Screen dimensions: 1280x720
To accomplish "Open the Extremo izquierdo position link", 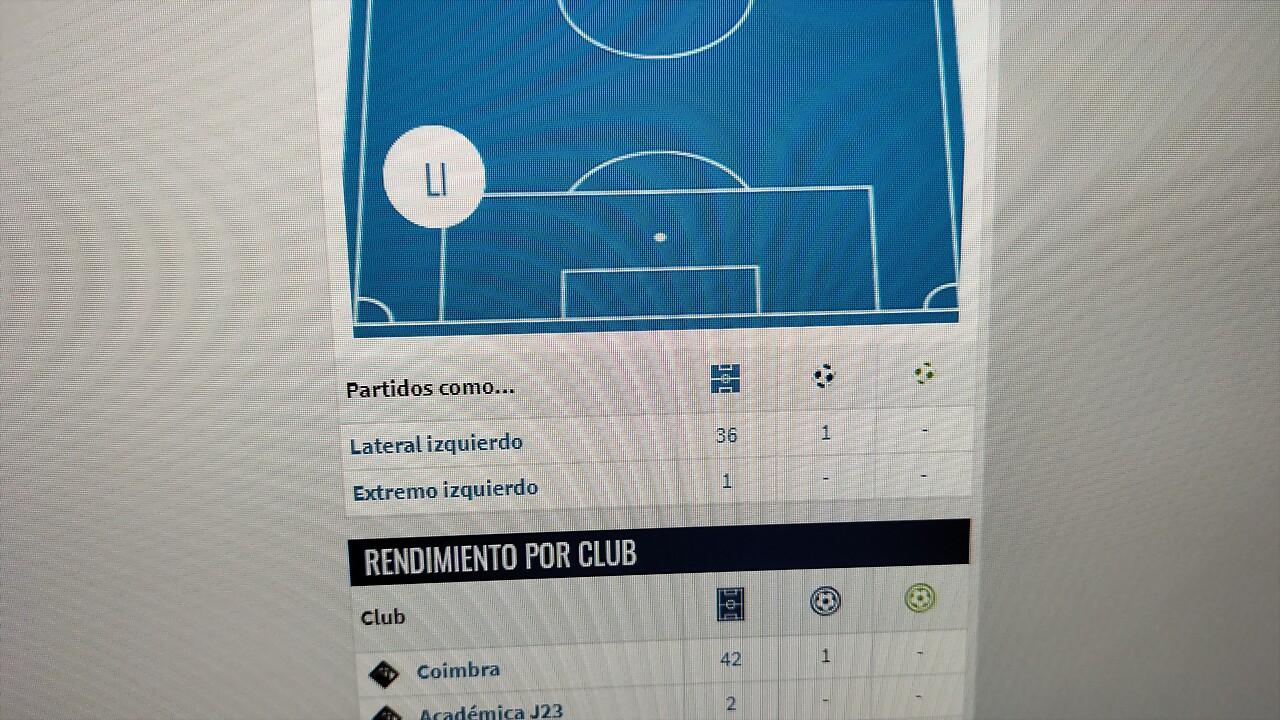I will [445, 490].
